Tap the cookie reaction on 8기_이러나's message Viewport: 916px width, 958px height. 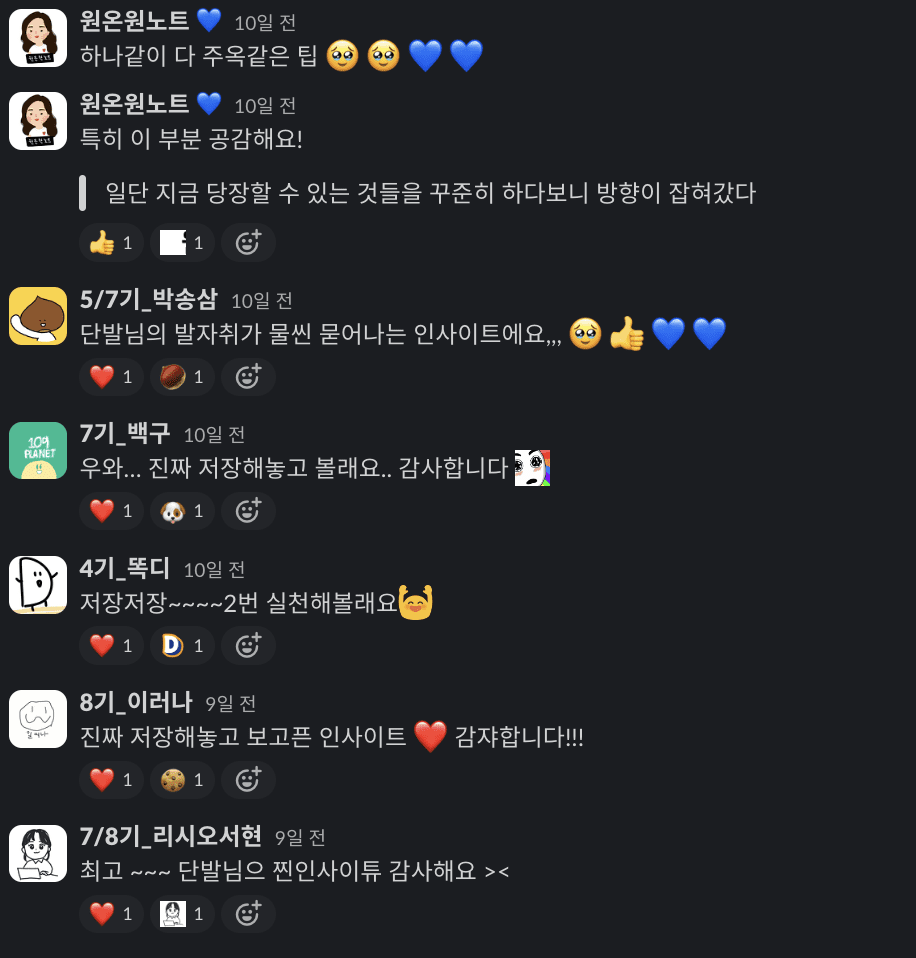pyautogui.click(x=183, y=780)
